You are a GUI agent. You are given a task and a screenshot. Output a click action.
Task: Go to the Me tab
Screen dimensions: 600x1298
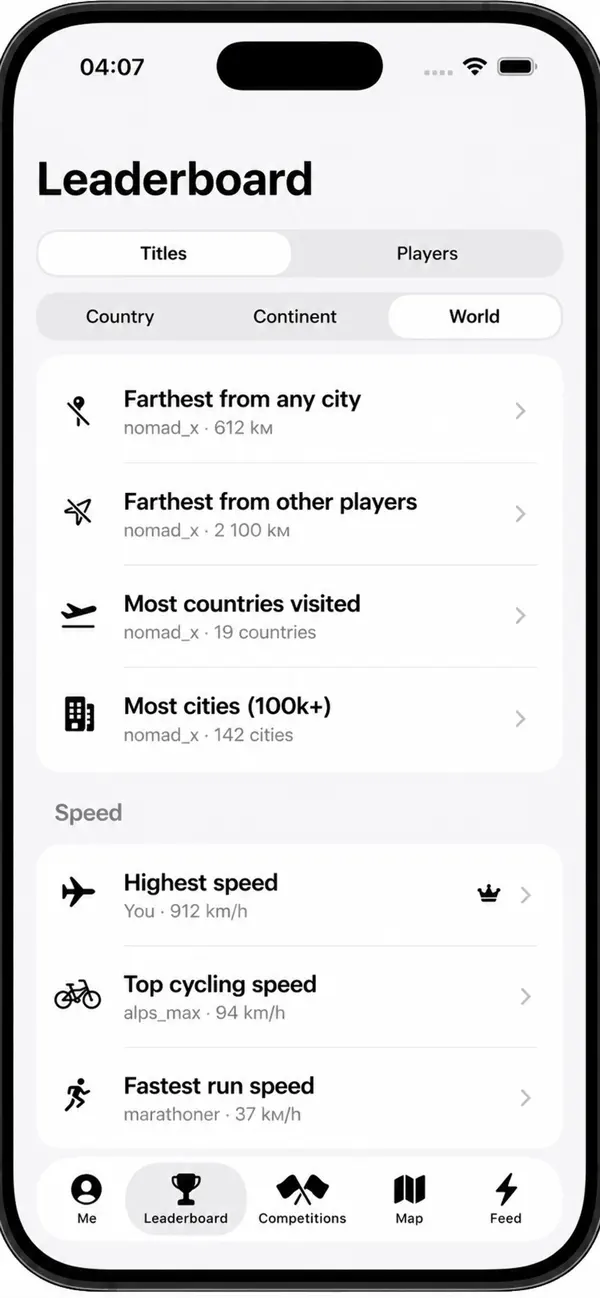point(87,1198)
